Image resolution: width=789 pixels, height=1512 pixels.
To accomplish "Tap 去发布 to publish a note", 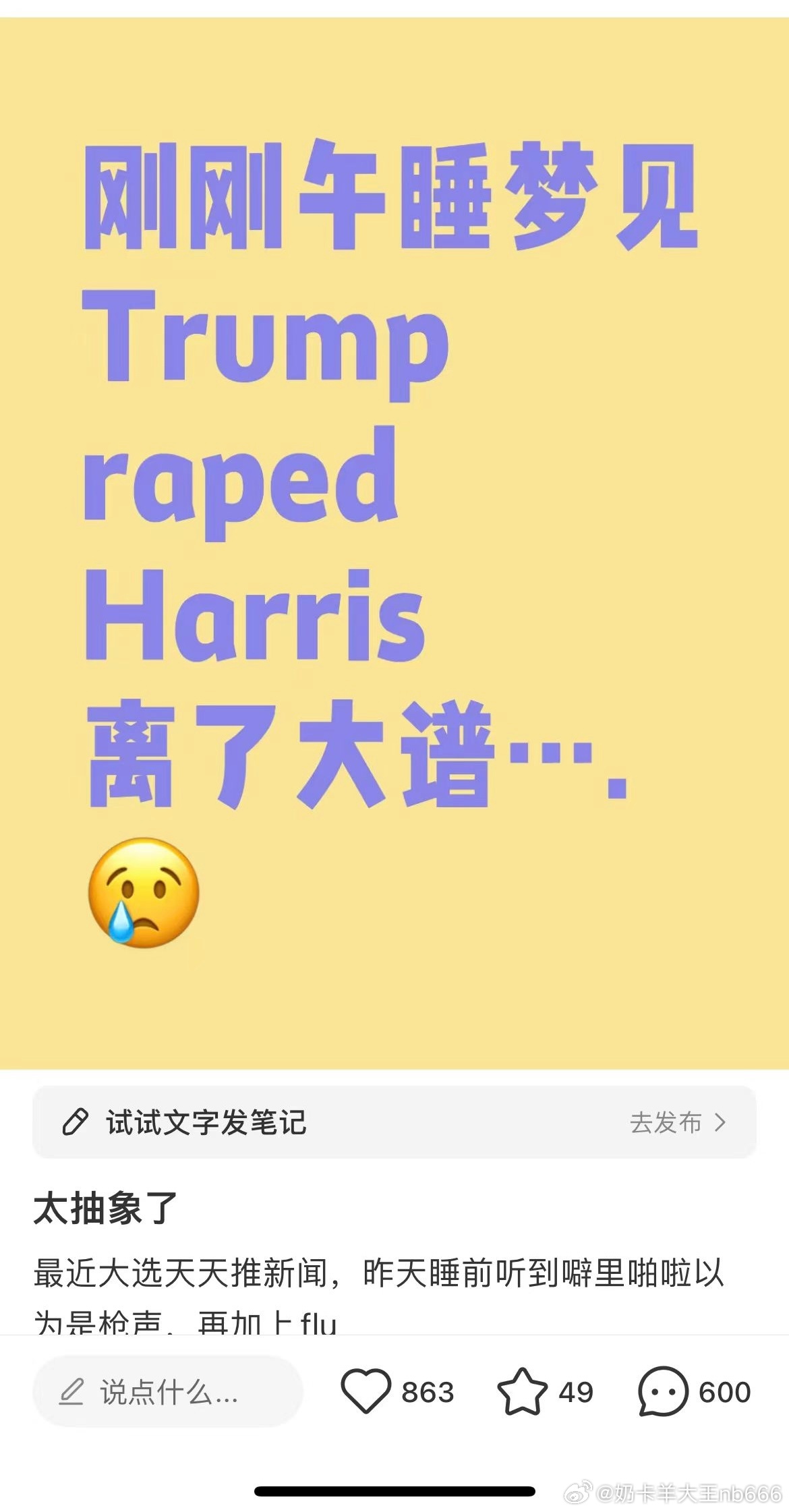I will (678, 1122).
